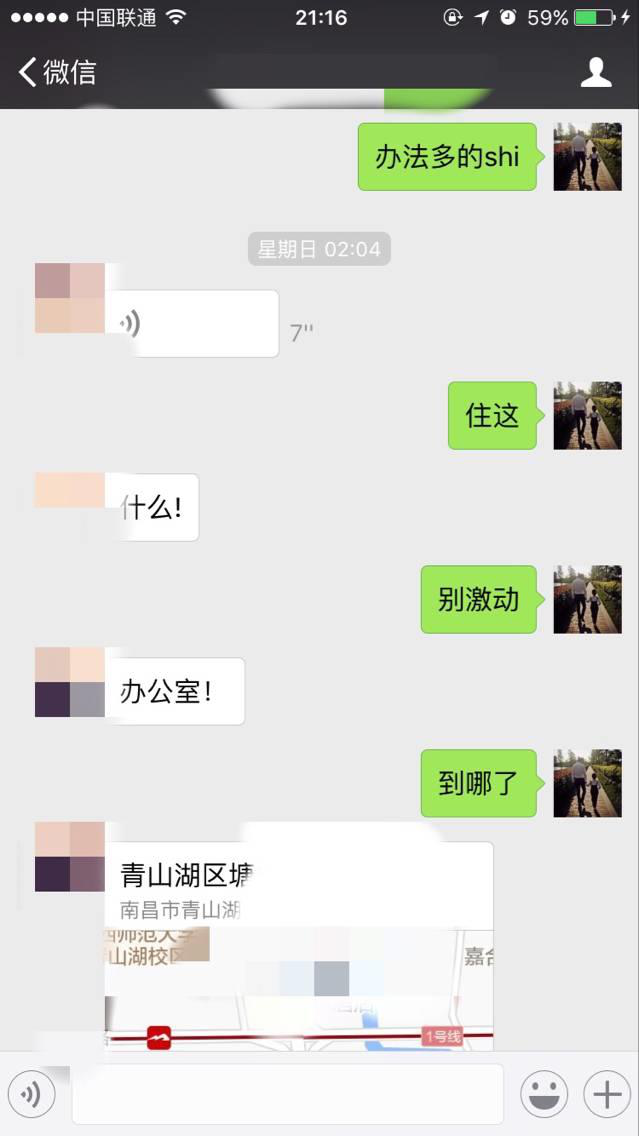This screenshot has width=639, height=1136.
Task: Open the shared 青山湖区 location card
Action: 299,940
